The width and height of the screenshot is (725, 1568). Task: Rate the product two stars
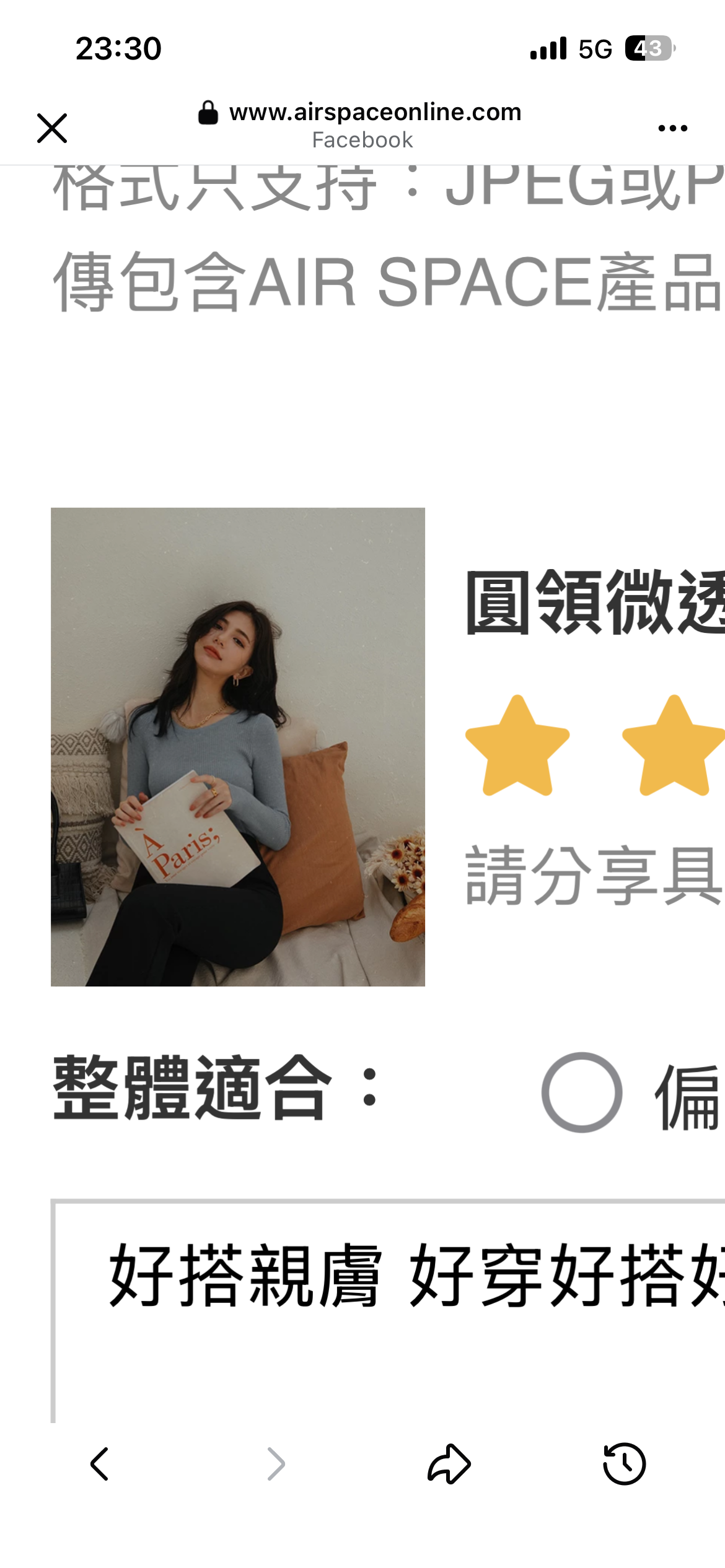(x=674, y=746)
